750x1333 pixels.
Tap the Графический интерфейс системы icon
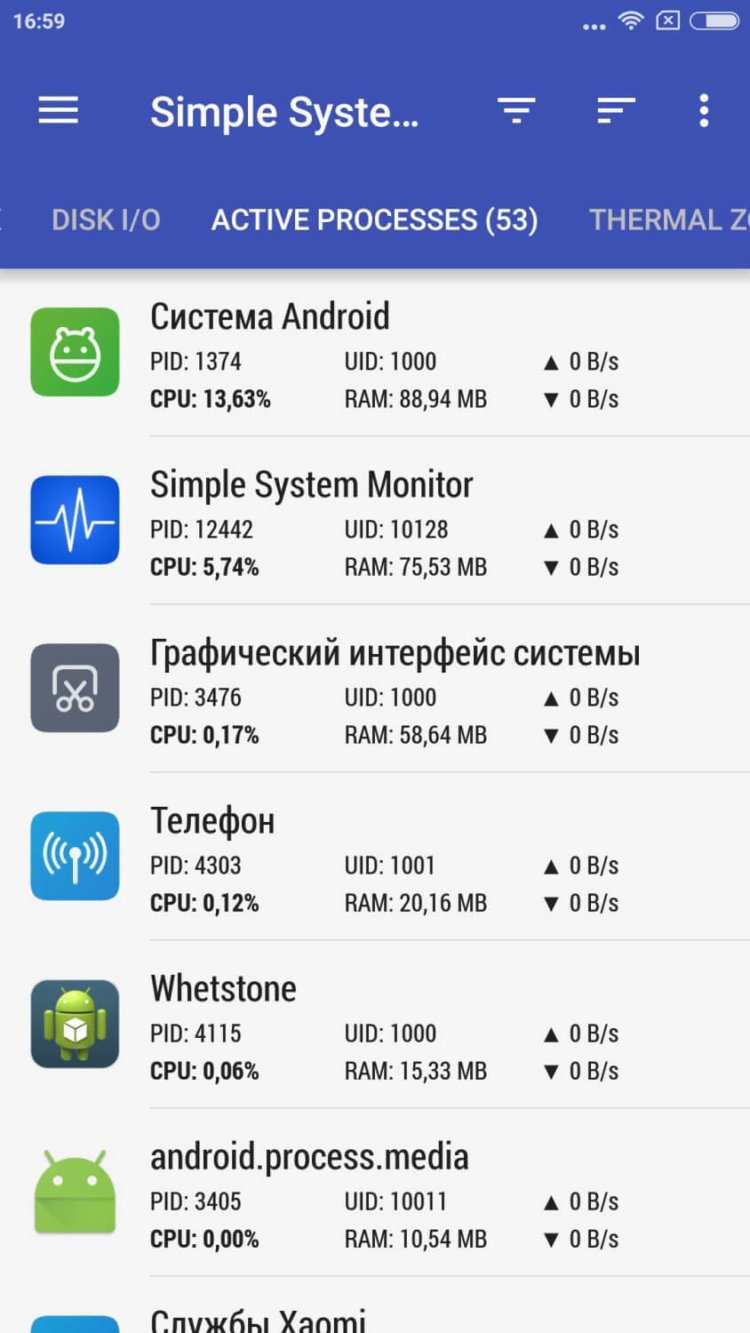click(75, 688)
